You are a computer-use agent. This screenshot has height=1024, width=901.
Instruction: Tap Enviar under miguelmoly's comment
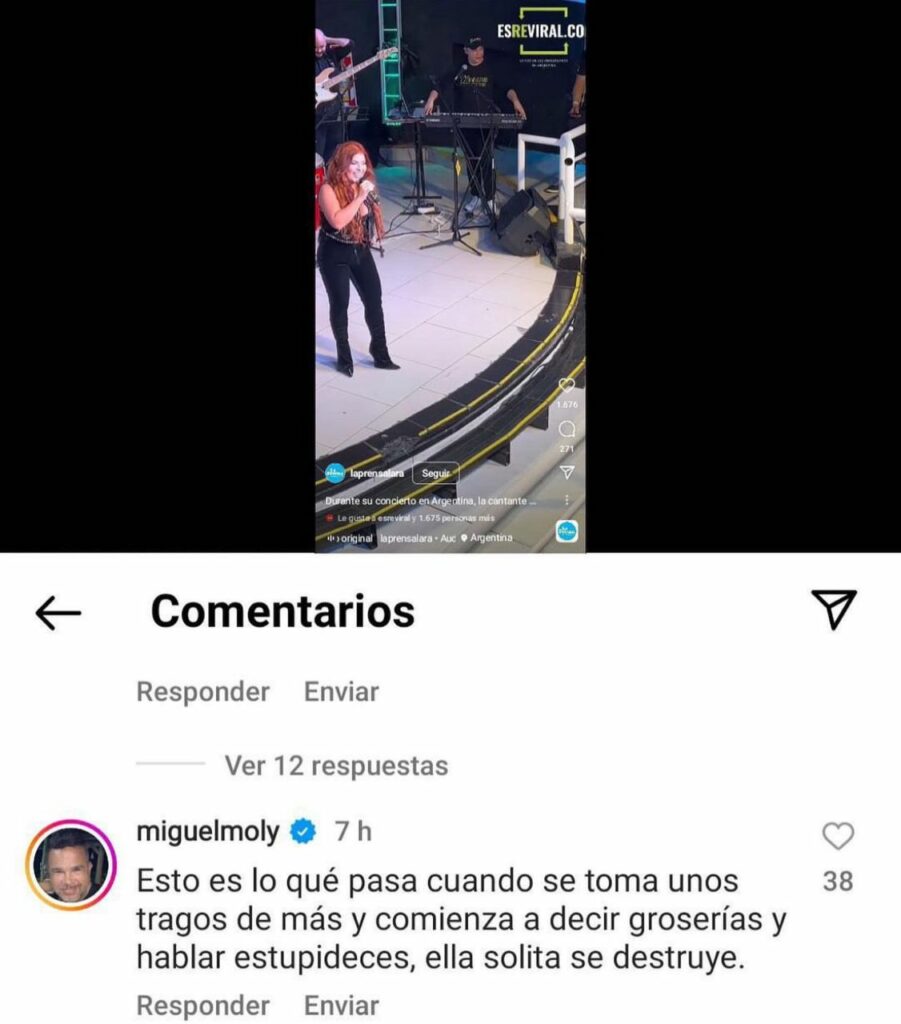(342, 1005)
